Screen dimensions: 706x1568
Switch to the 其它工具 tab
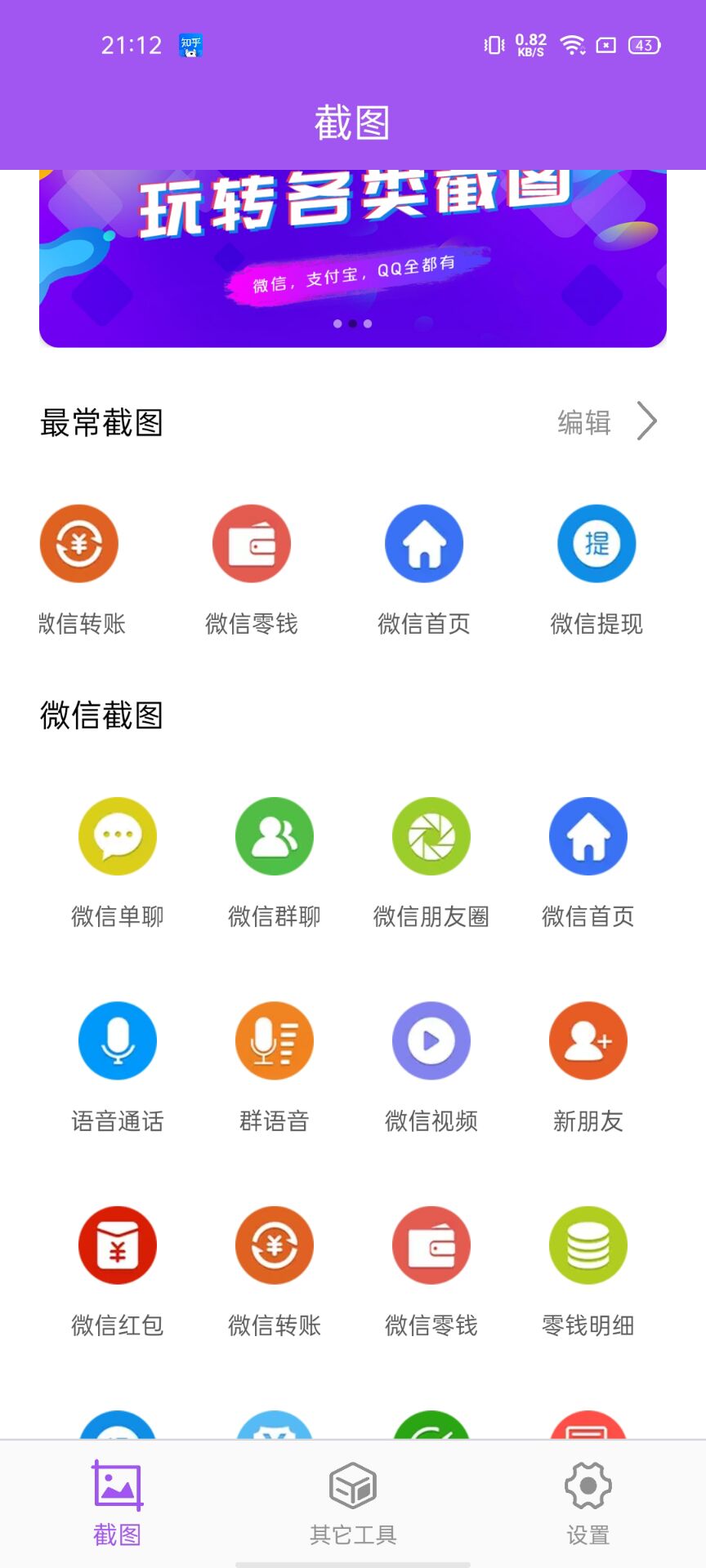353,1503
